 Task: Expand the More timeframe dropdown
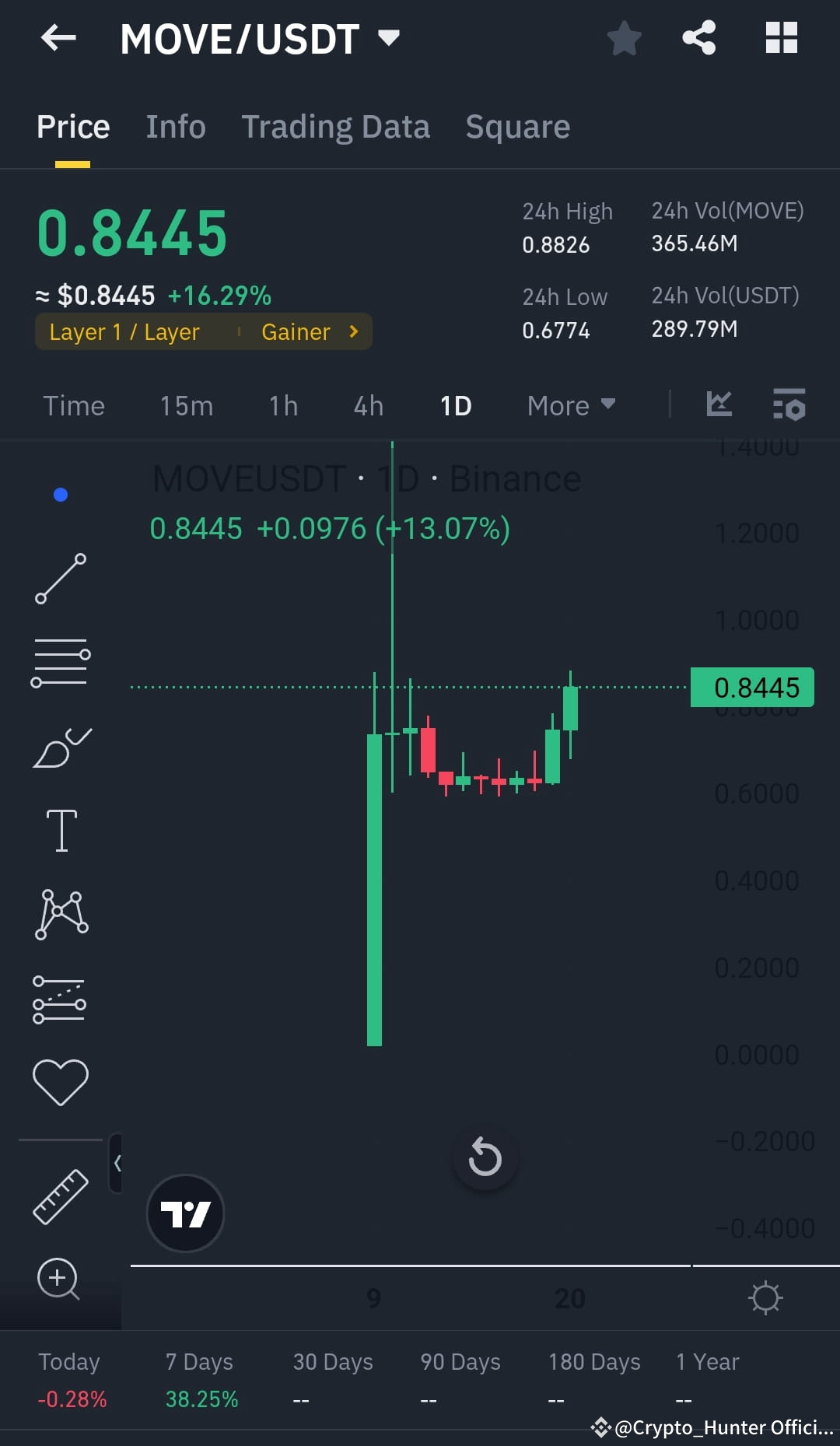[570, 405]
